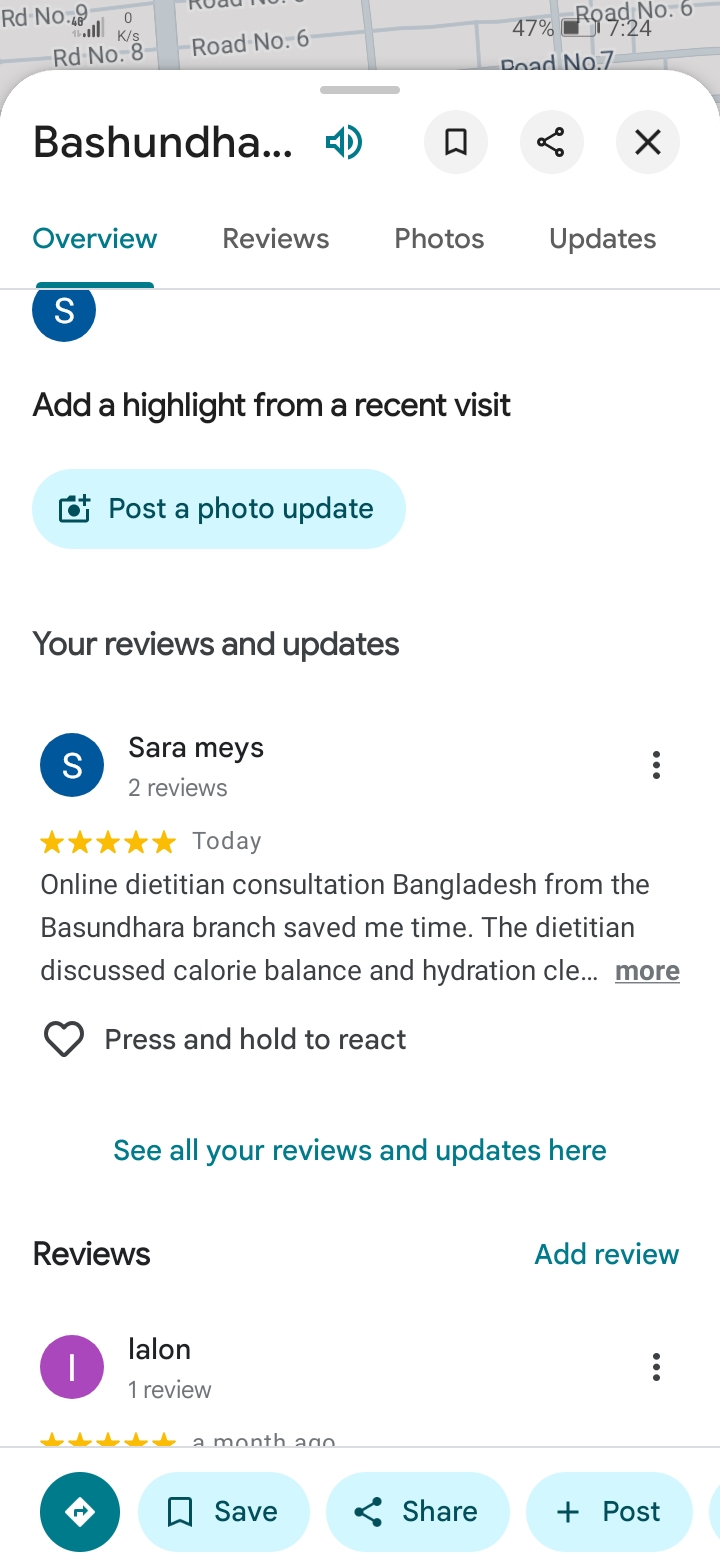Screen dimensions: 720x1560
Task: Close the place details sheet
Action: (x=648, y=143)
